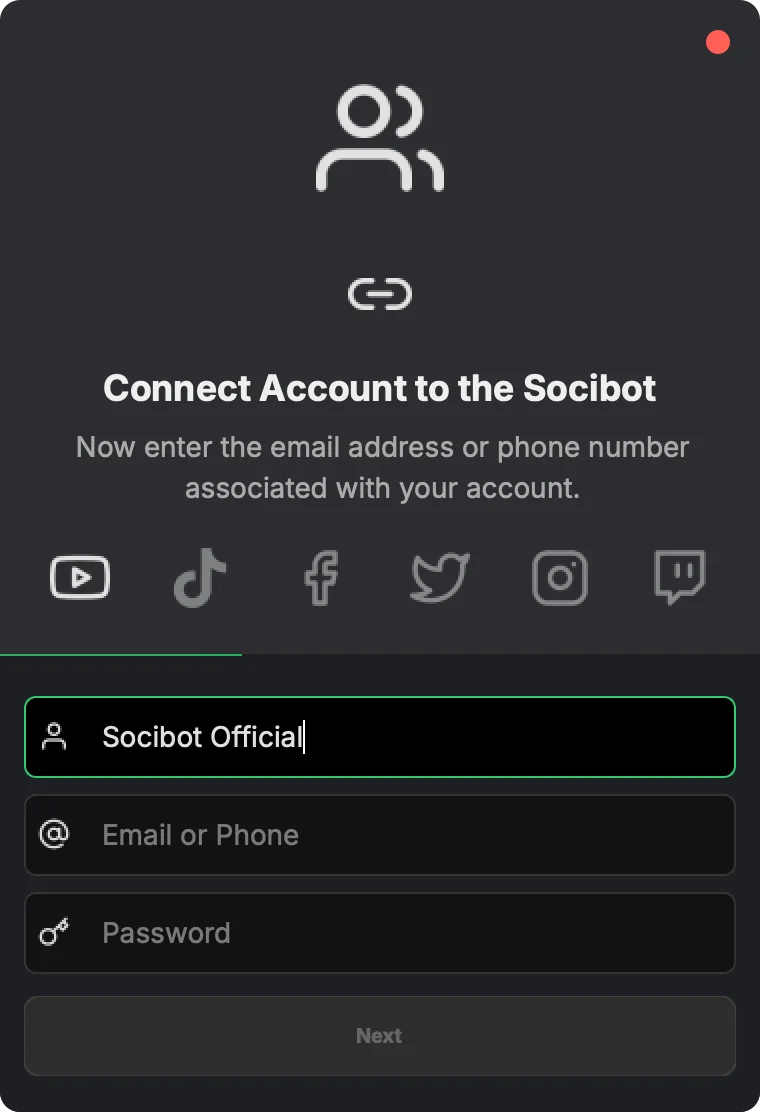Screen dimensions: 760x1112
Task: Tap the Next button
Action: point(380,1036)
